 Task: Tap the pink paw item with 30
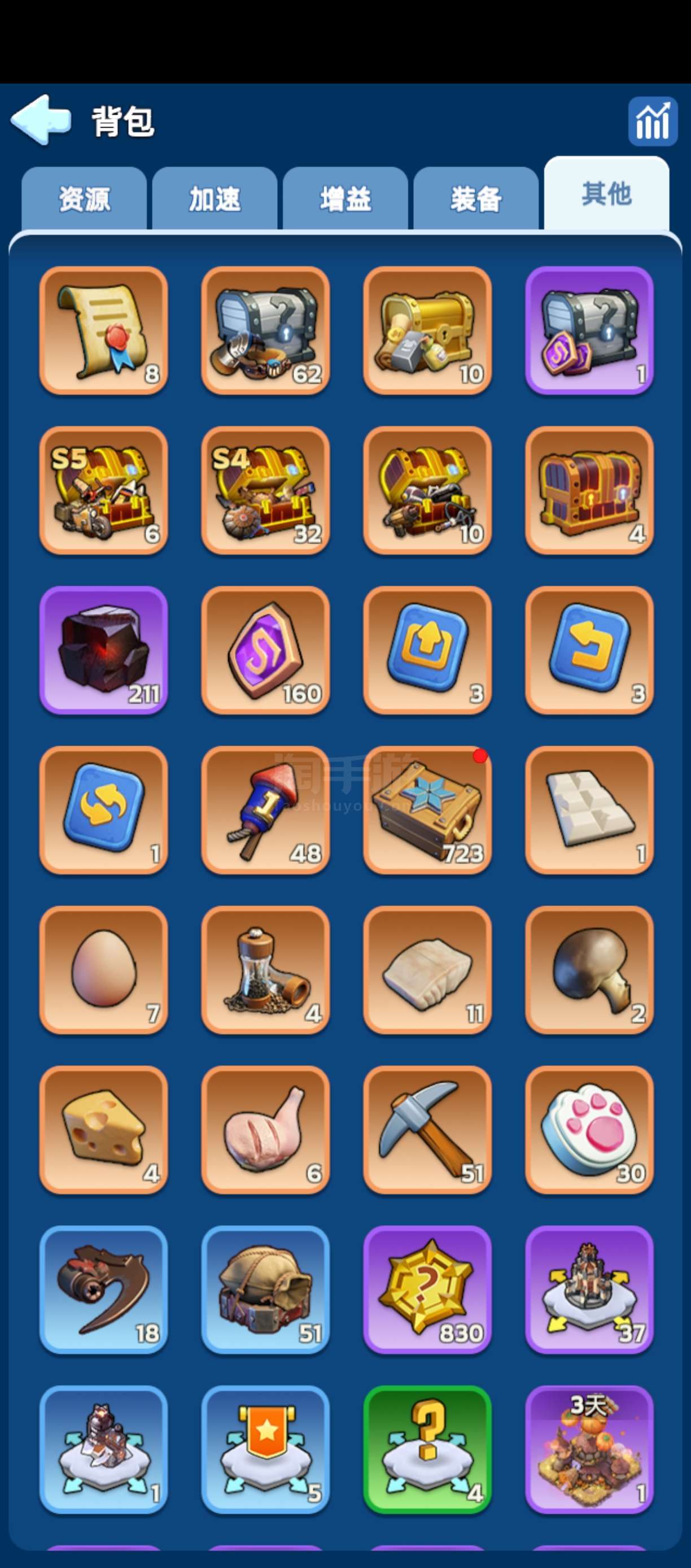(x=589, y=1130)
